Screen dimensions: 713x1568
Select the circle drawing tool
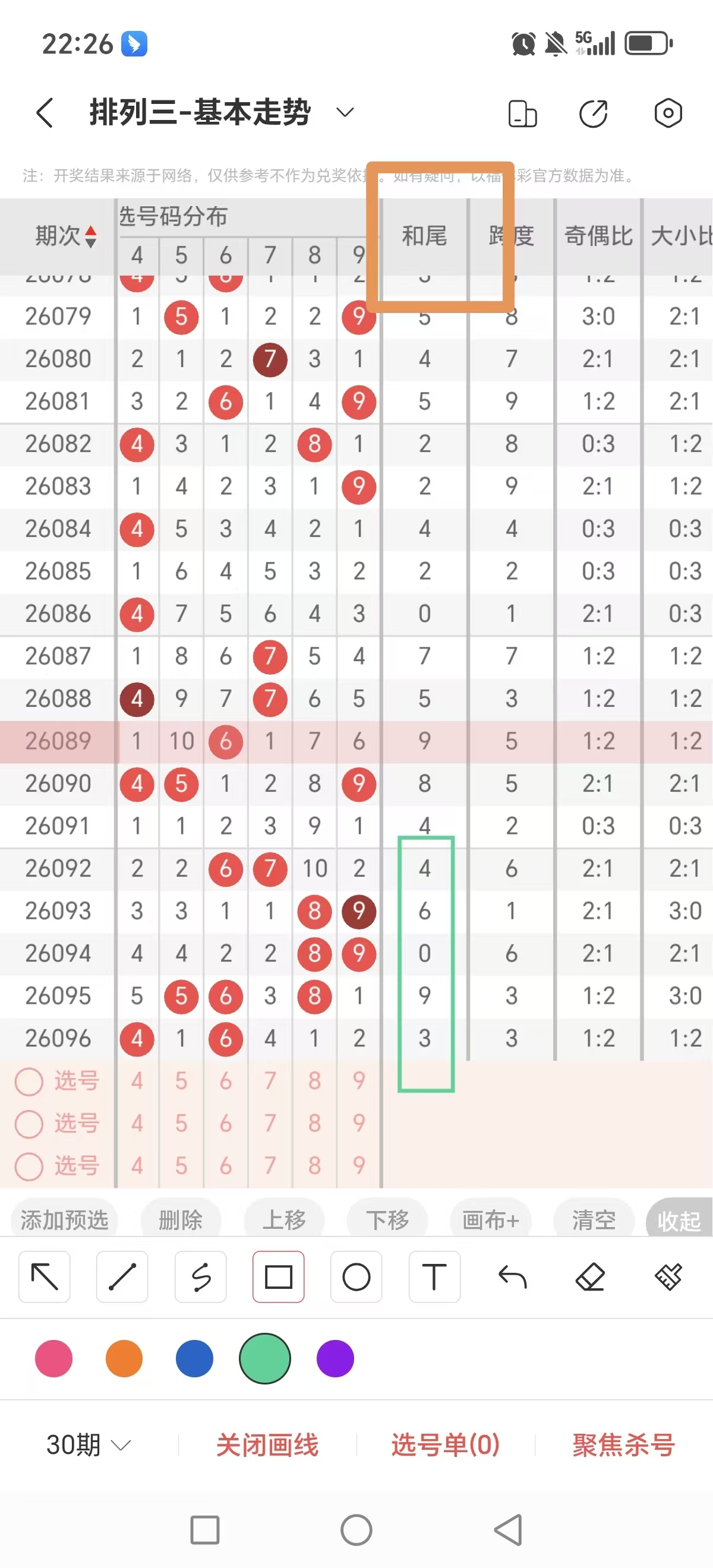pos(356,1276)
